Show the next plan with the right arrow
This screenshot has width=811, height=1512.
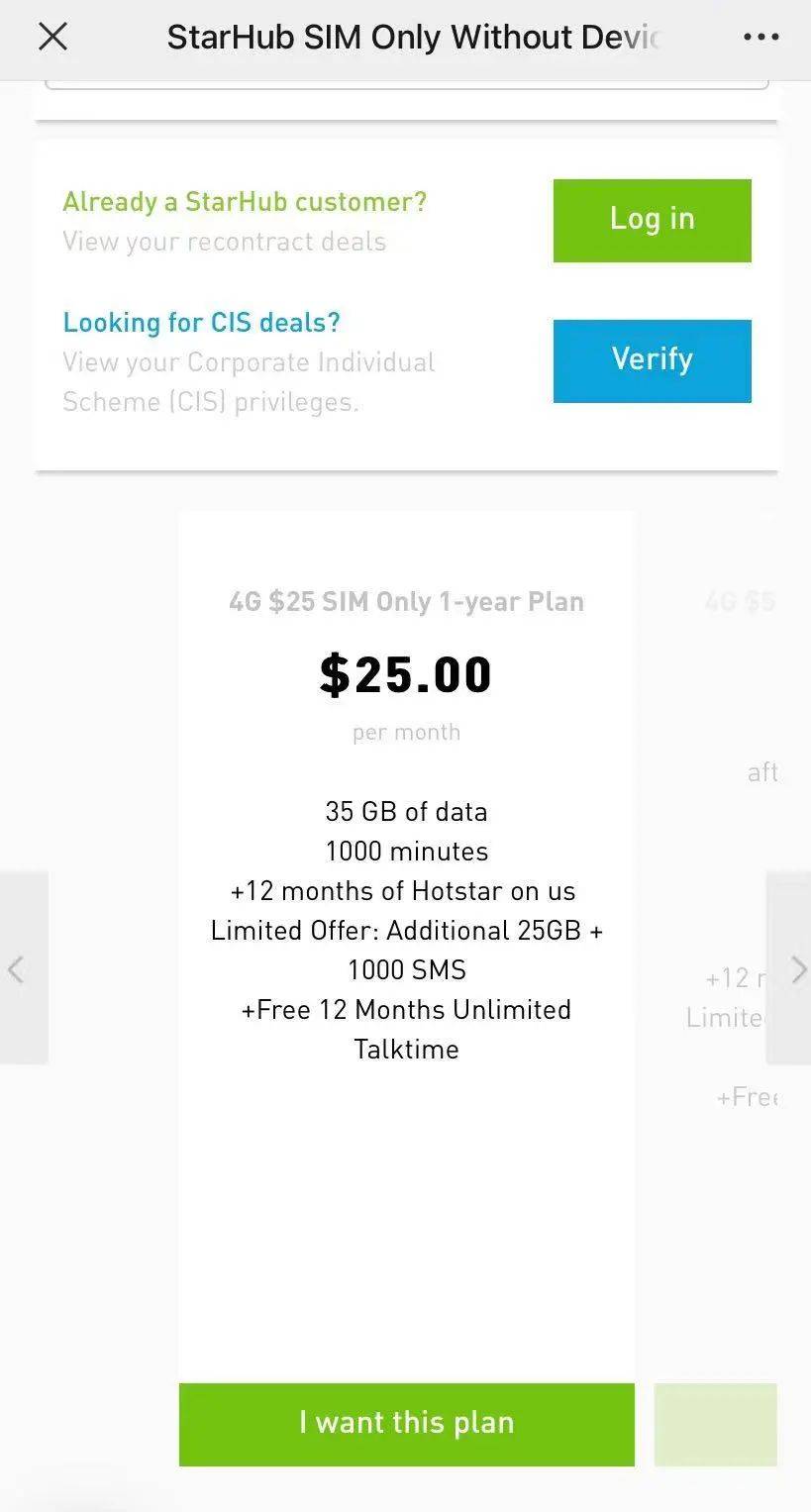(791, 968)
